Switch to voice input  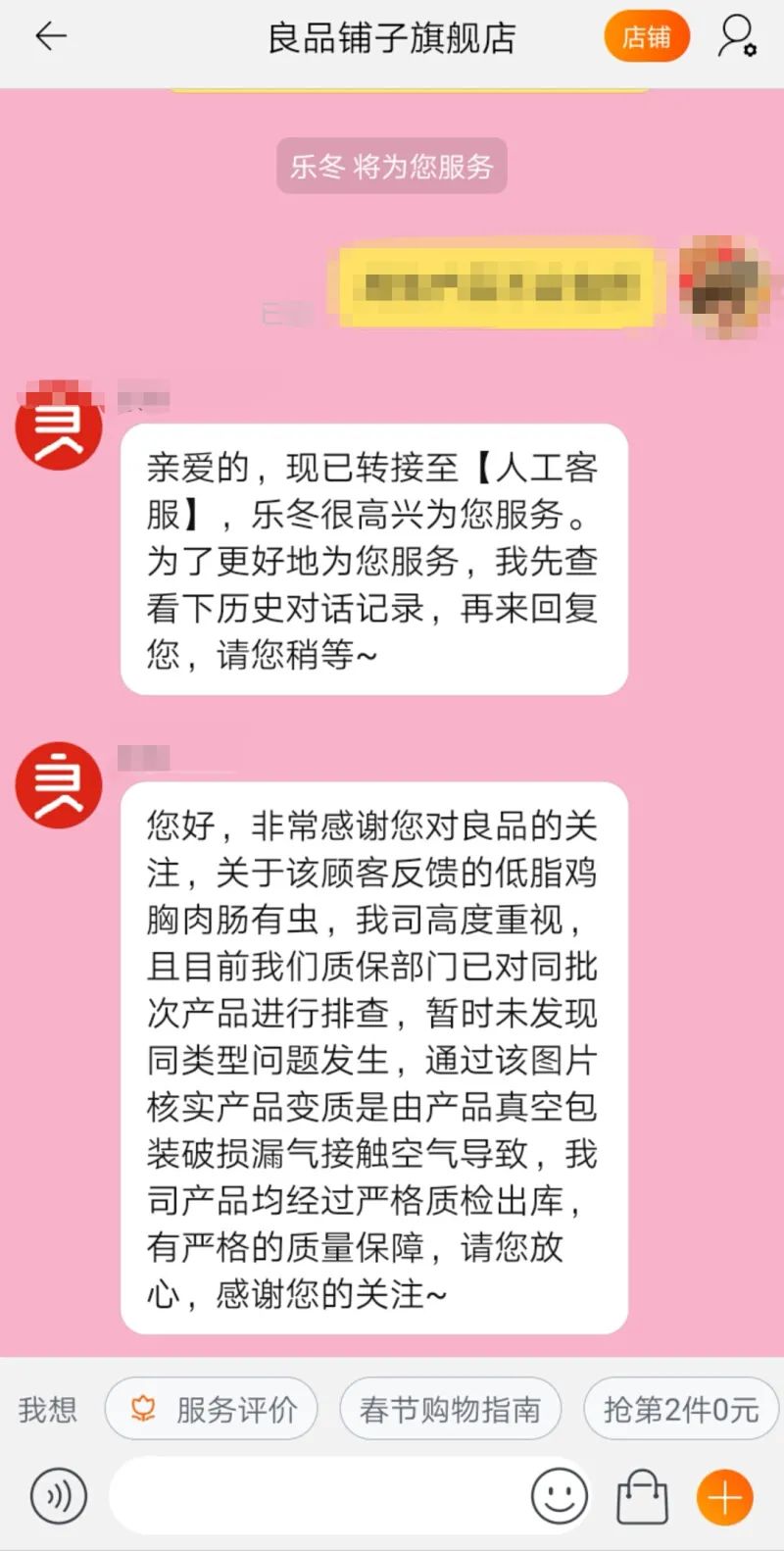(x=59, y=1496)
